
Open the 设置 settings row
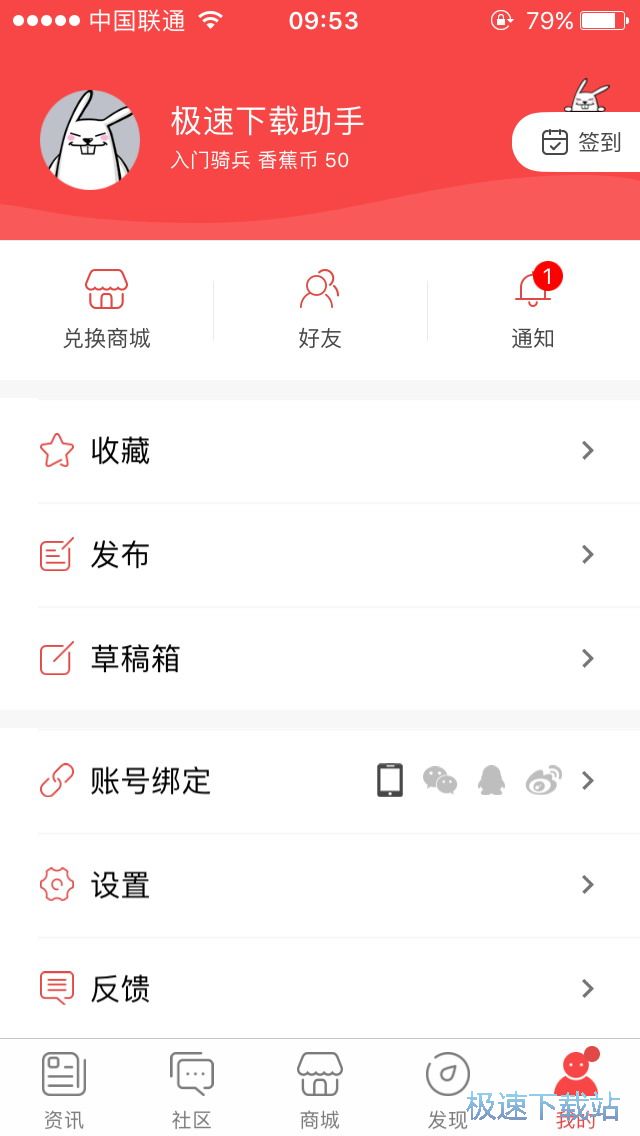pos(320,885)
